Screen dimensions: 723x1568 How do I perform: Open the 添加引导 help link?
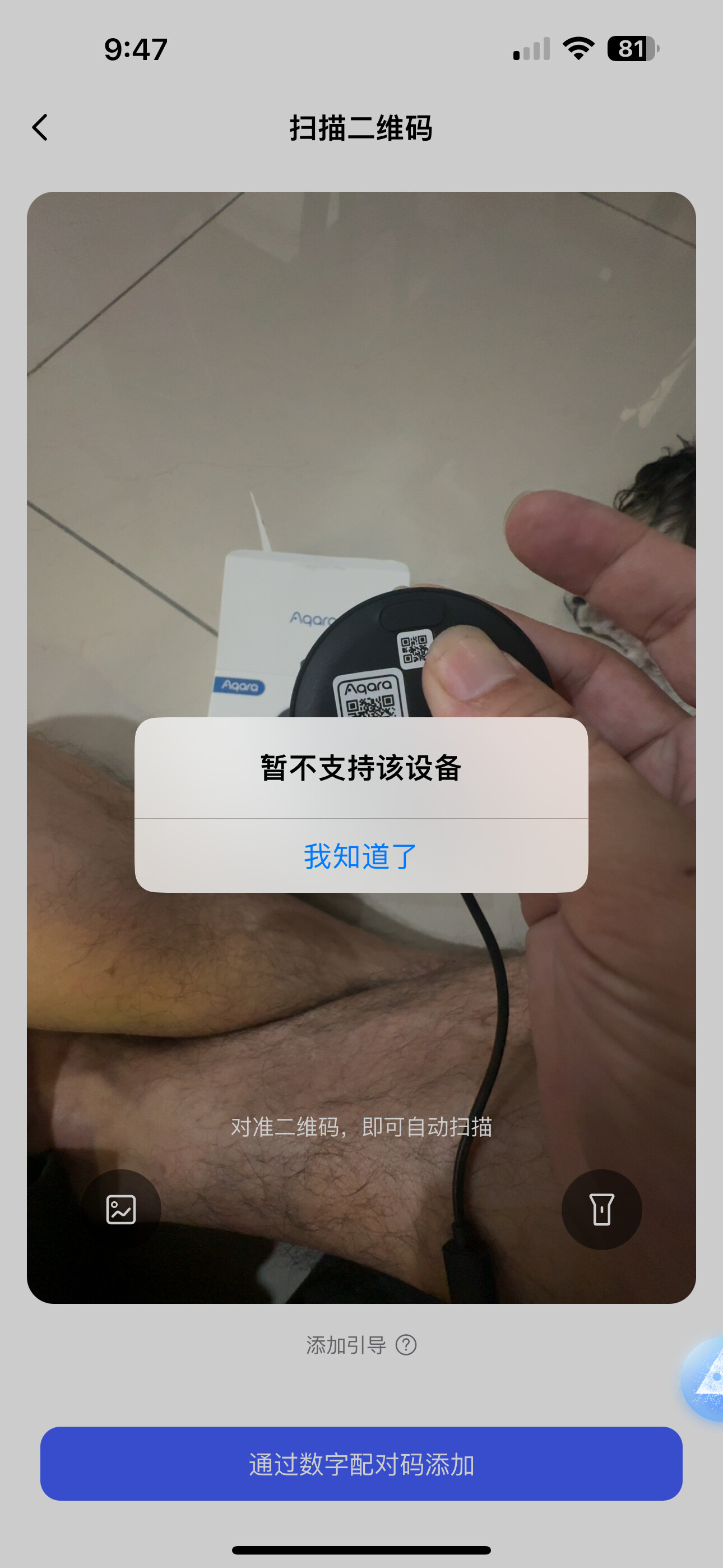(x=361, y=1345)
